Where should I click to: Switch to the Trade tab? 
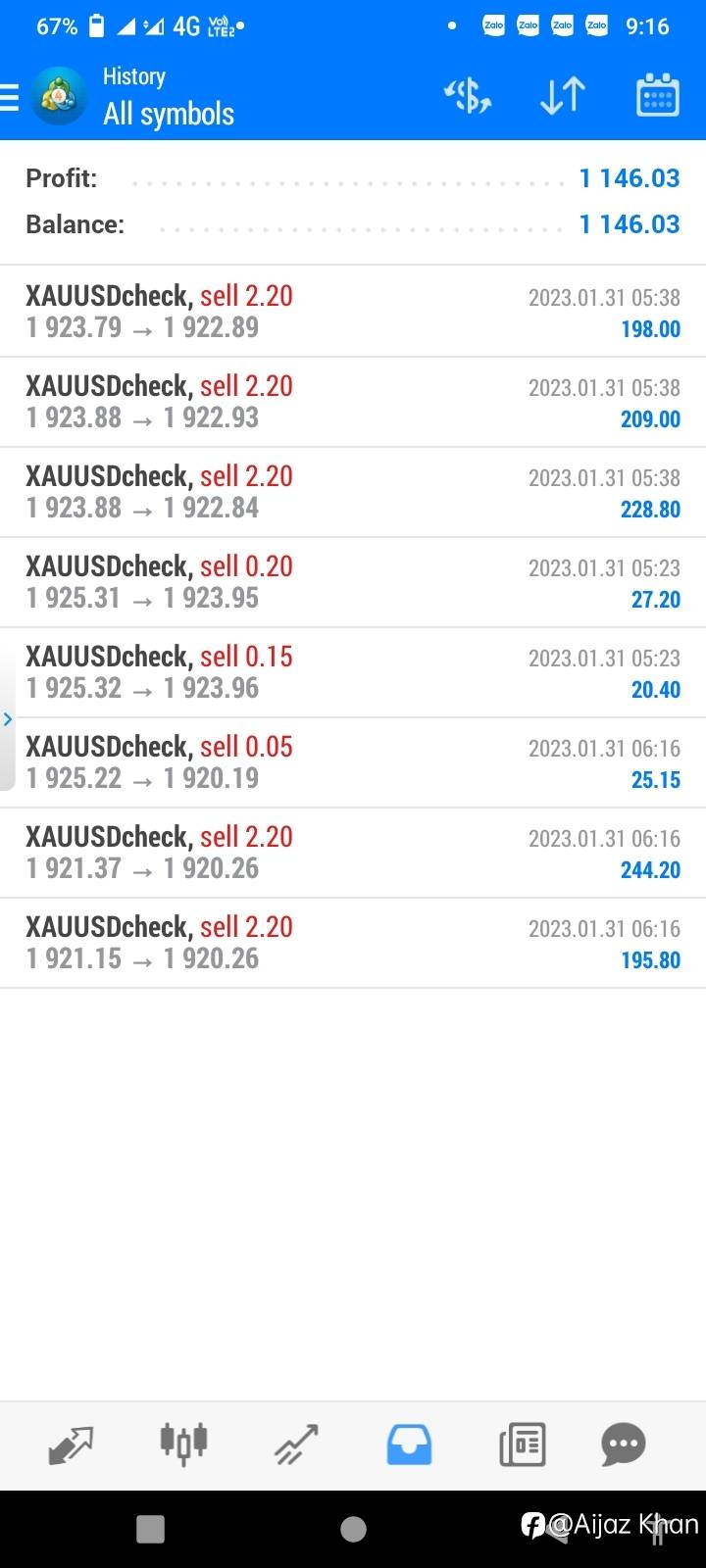point(296,1445)
